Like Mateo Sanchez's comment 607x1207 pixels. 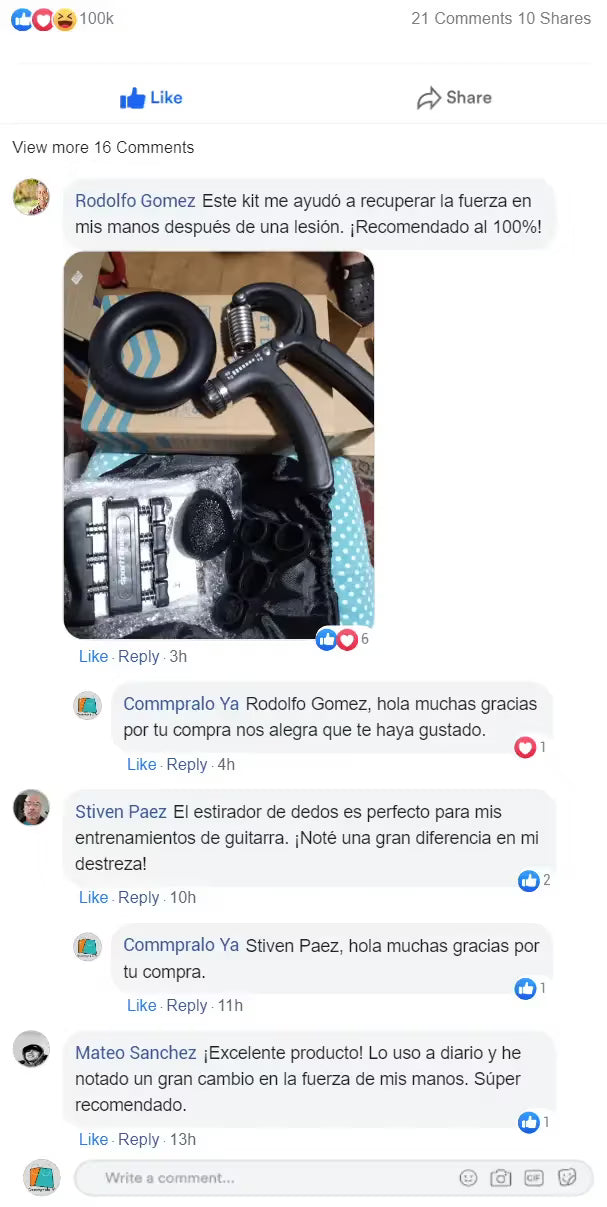(x=93, y=1140)
